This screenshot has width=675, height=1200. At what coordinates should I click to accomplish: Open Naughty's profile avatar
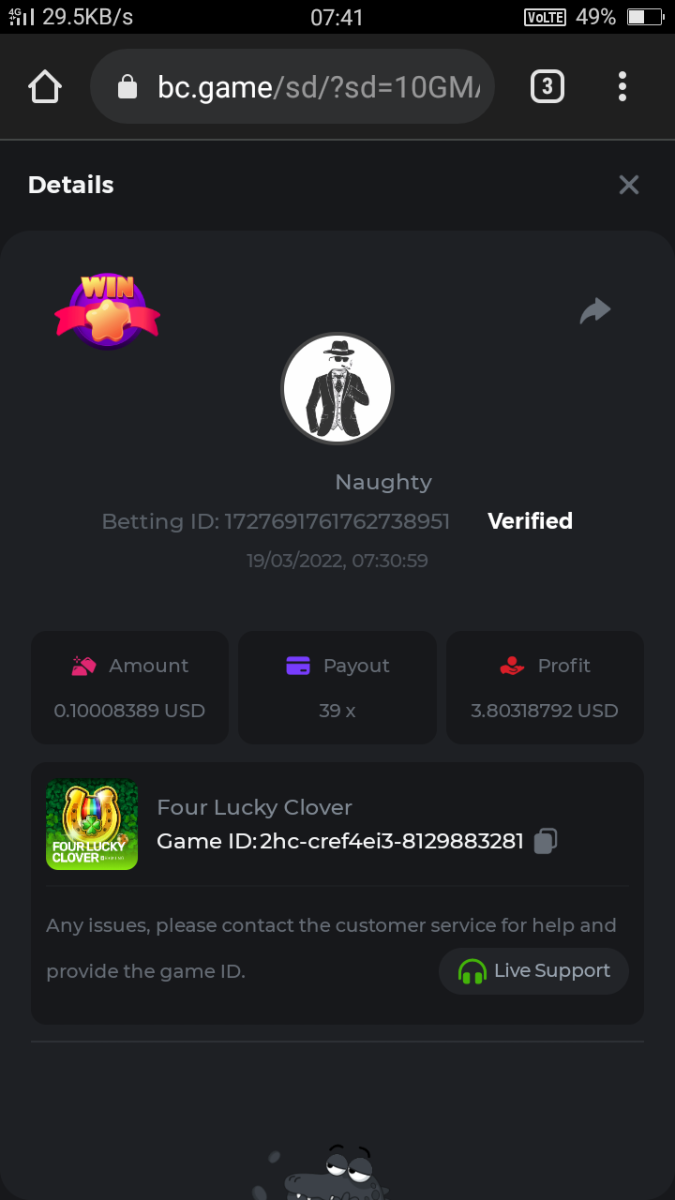(337, 388)
